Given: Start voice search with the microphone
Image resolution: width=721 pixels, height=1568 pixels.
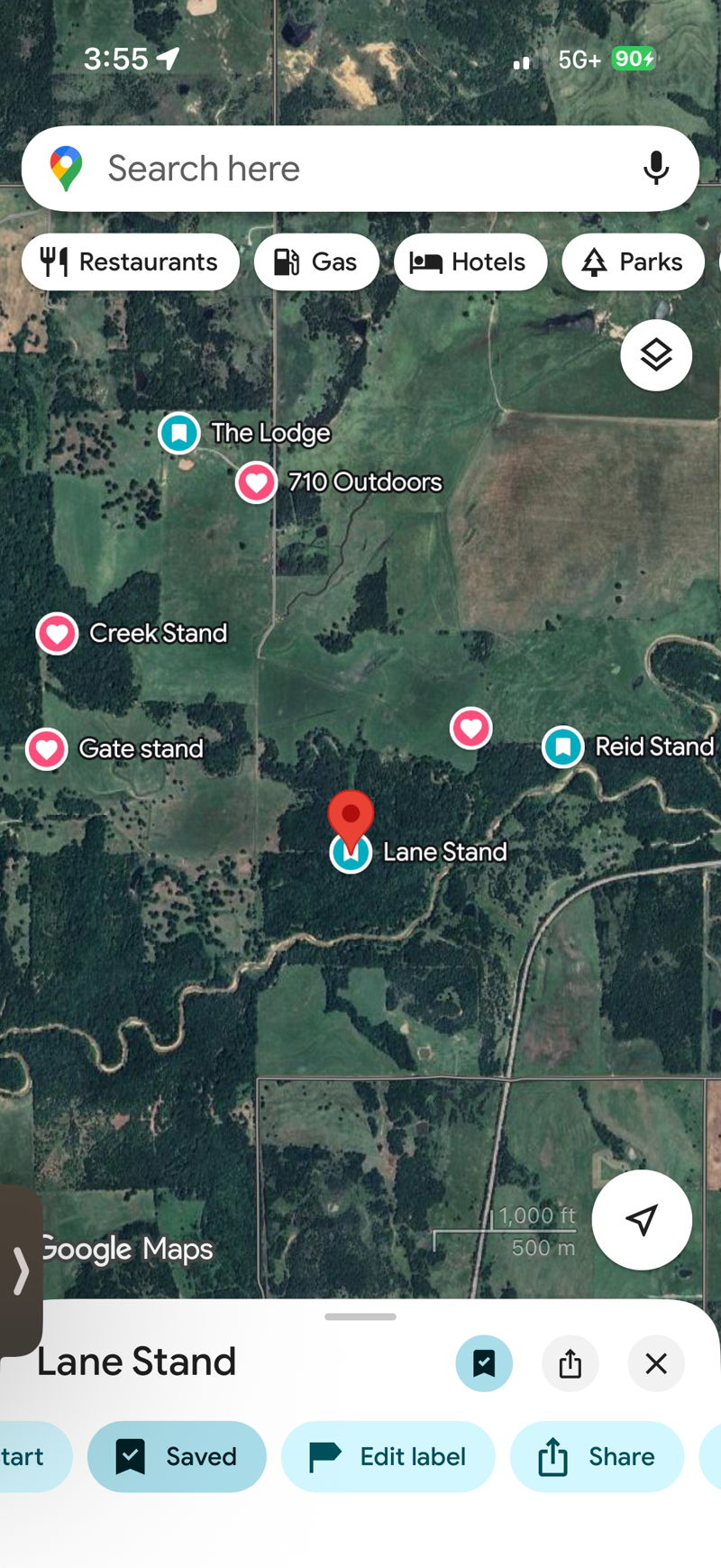Looking at the screenshot, I should 656,169.
